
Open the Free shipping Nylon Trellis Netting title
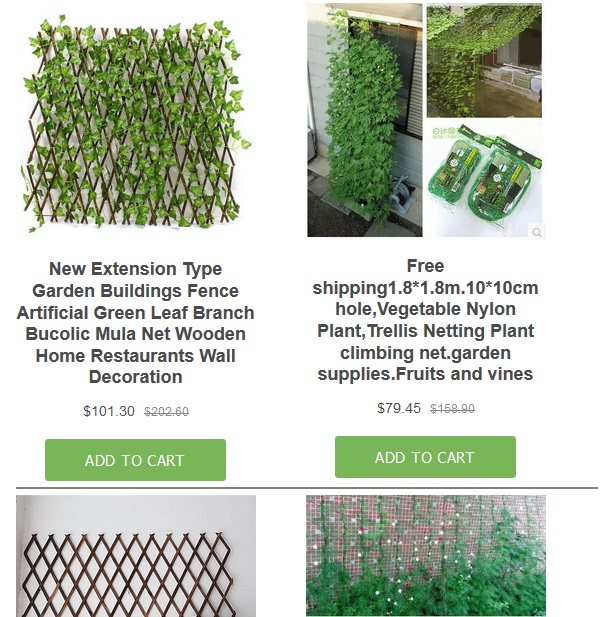pos(425,320)
